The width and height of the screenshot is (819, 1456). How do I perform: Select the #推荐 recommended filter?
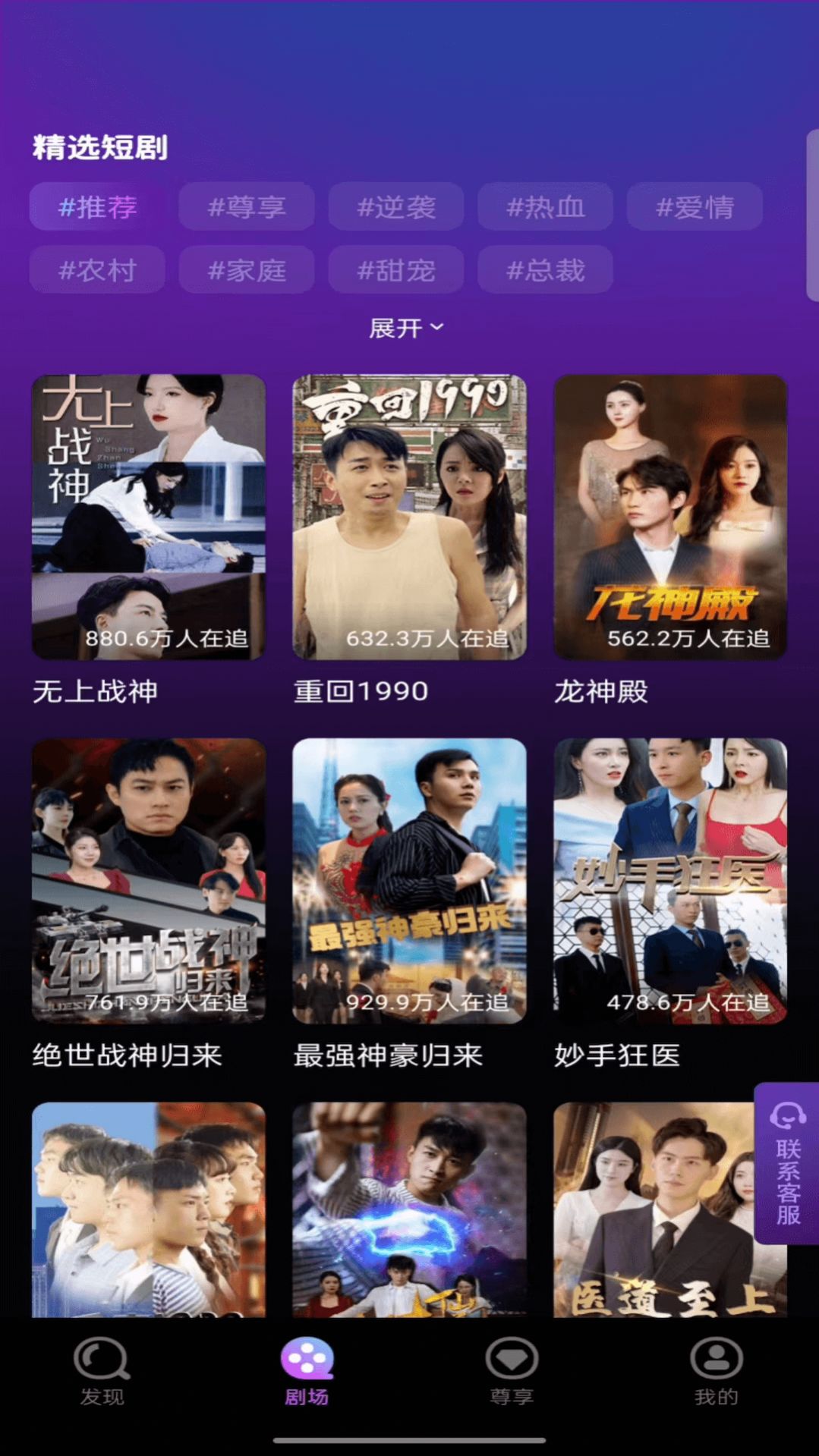(x=96, y=207)
